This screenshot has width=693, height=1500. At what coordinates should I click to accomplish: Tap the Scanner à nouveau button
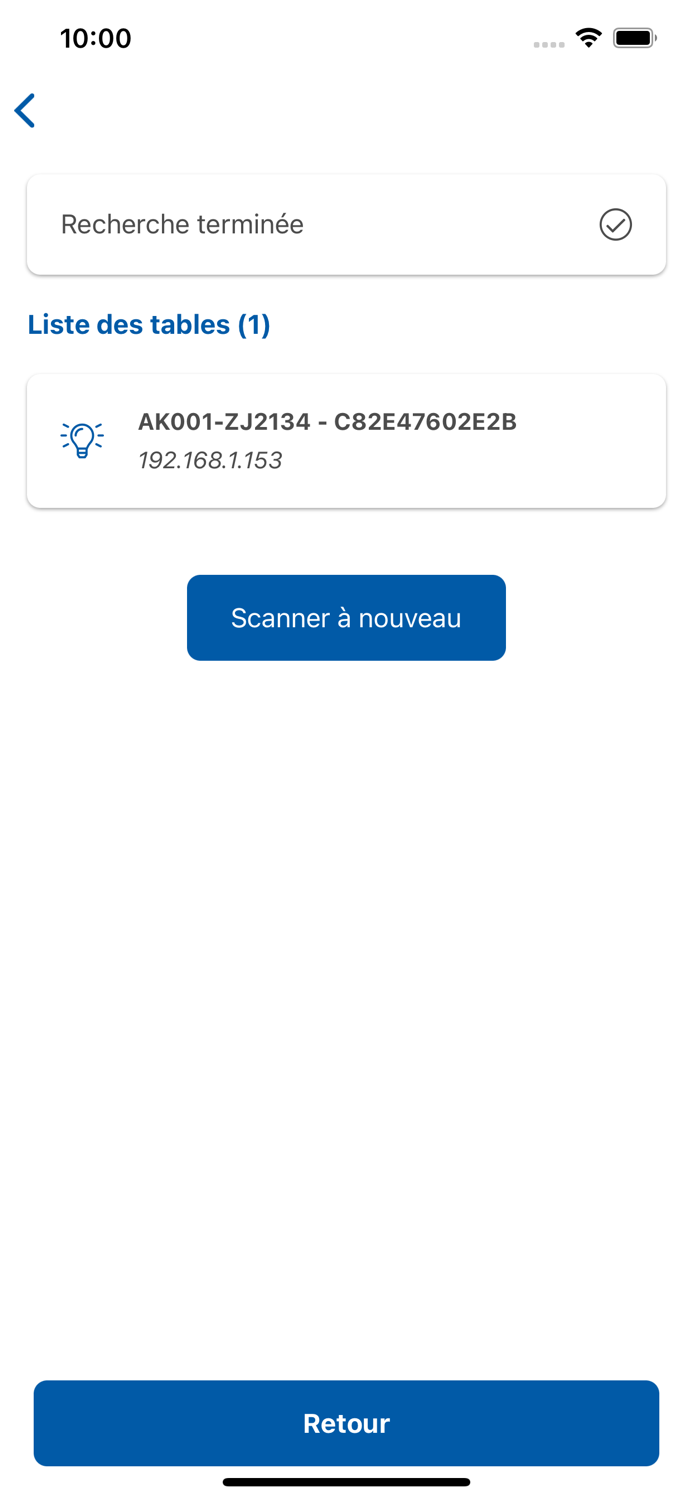(346, 618)
